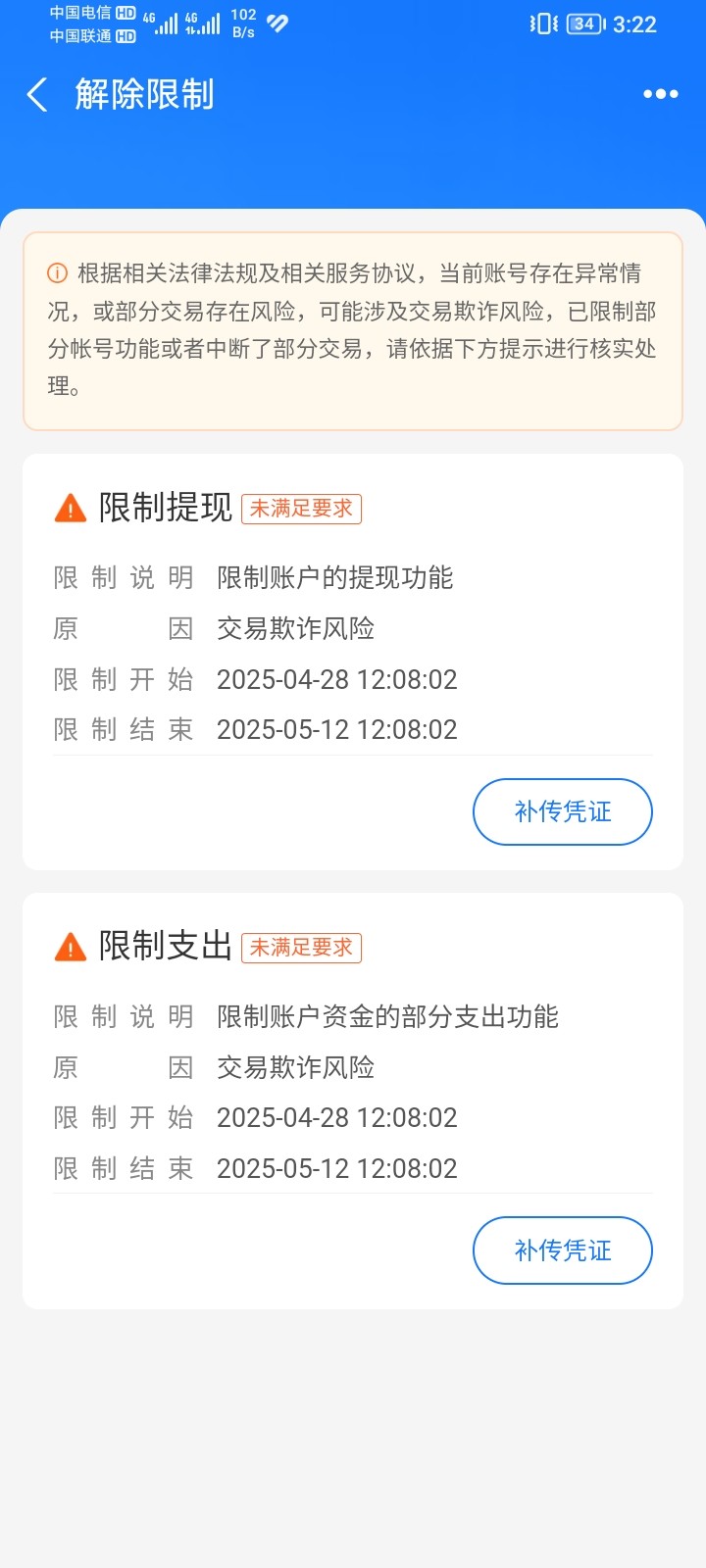Go back using the header arrow
The width and height of the screenshot is (706, 1568).
[37, 95]
